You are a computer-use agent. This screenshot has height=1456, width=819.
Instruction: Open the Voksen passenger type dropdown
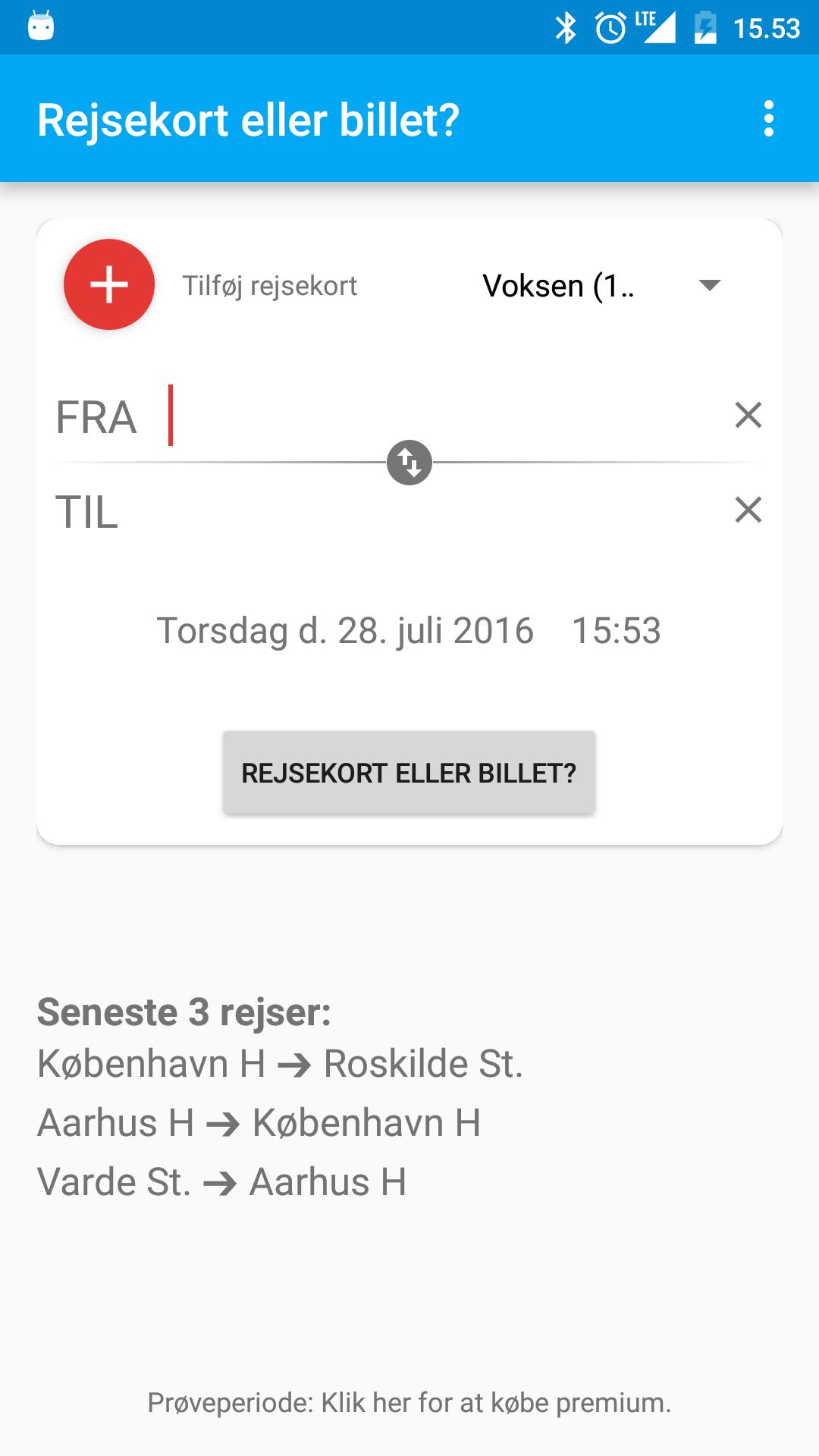click(559, 284)
